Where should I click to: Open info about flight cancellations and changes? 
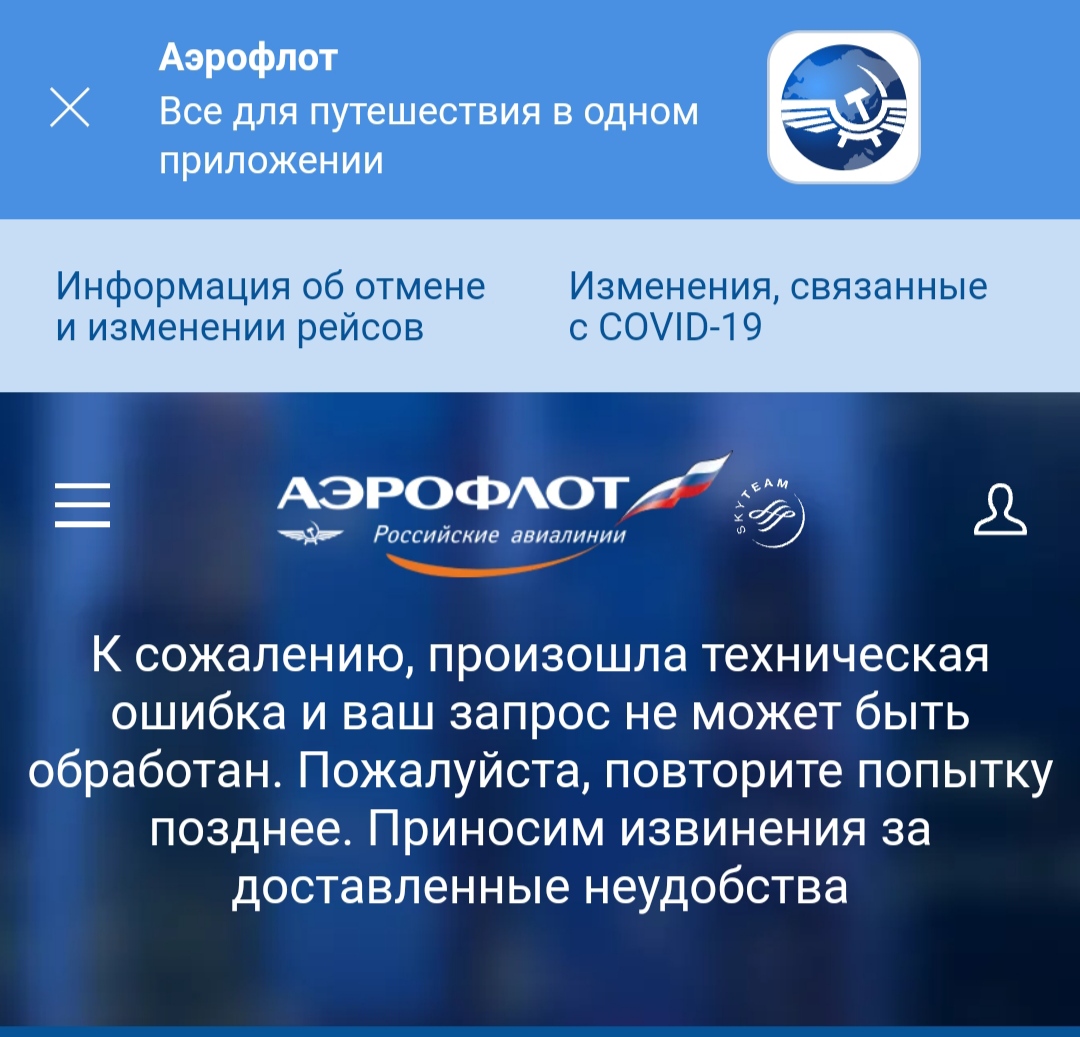(x=270, y=306)
